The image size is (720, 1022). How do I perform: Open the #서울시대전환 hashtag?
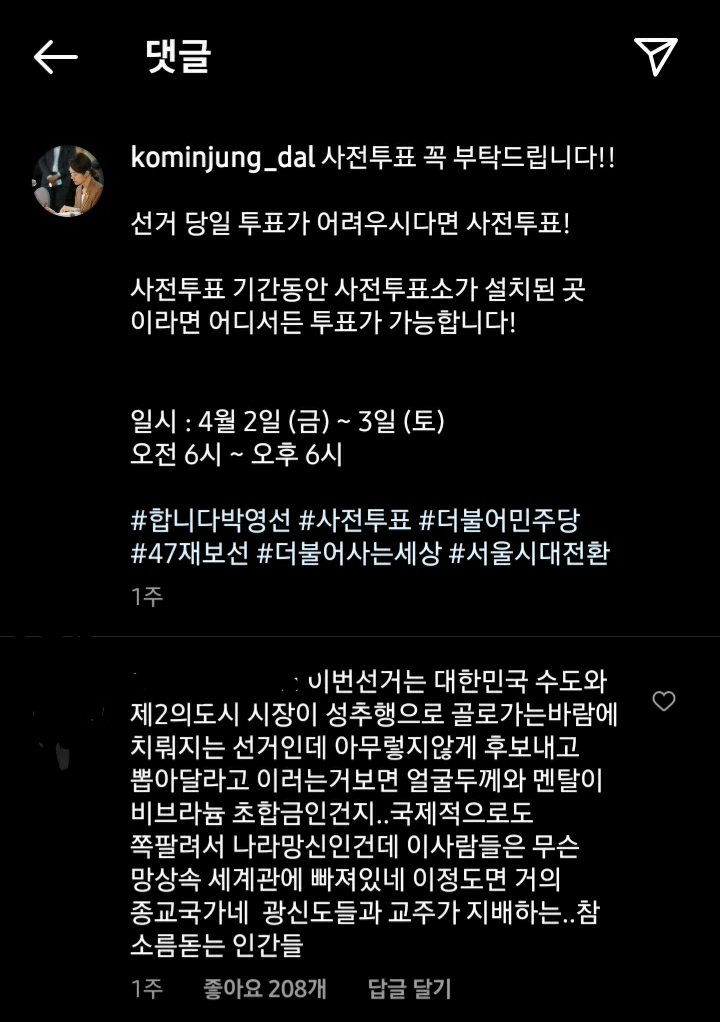coord(529,555)
